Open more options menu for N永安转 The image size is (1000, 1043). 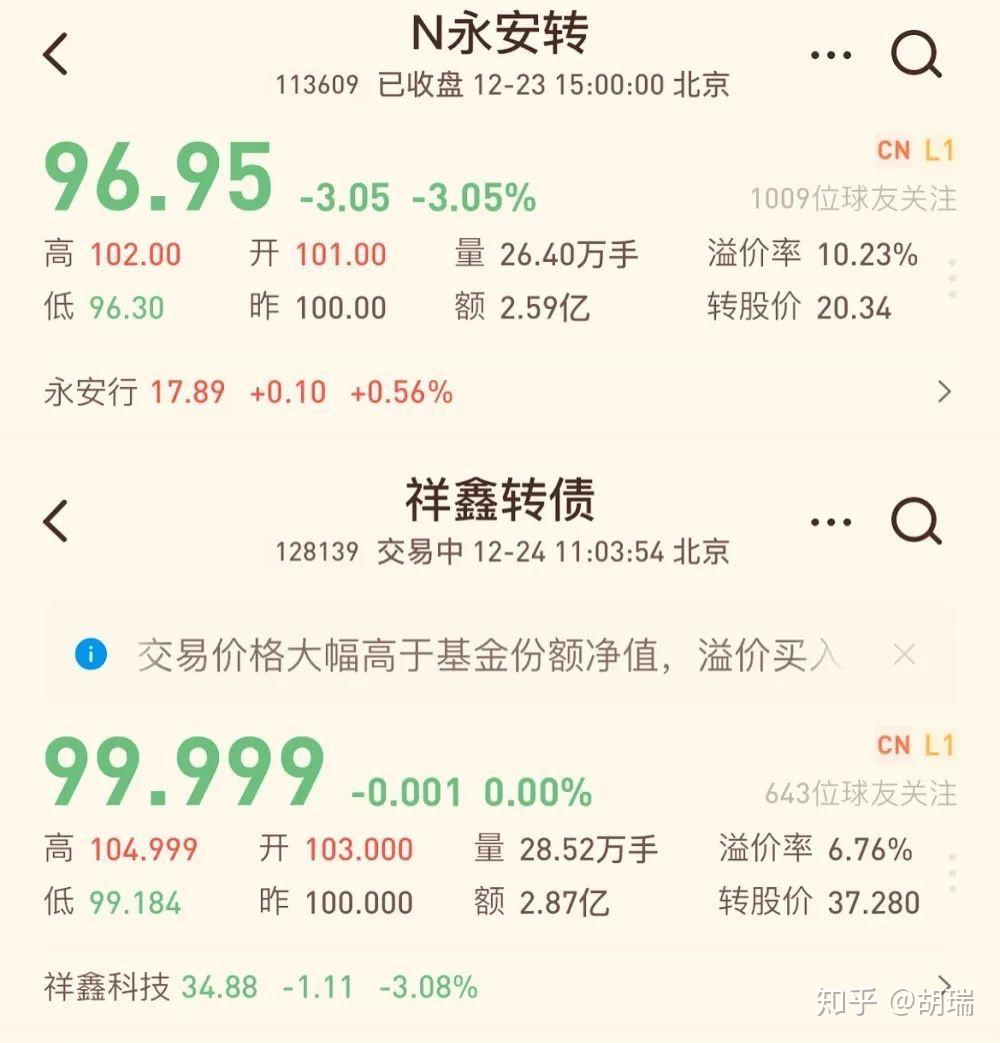831,55
